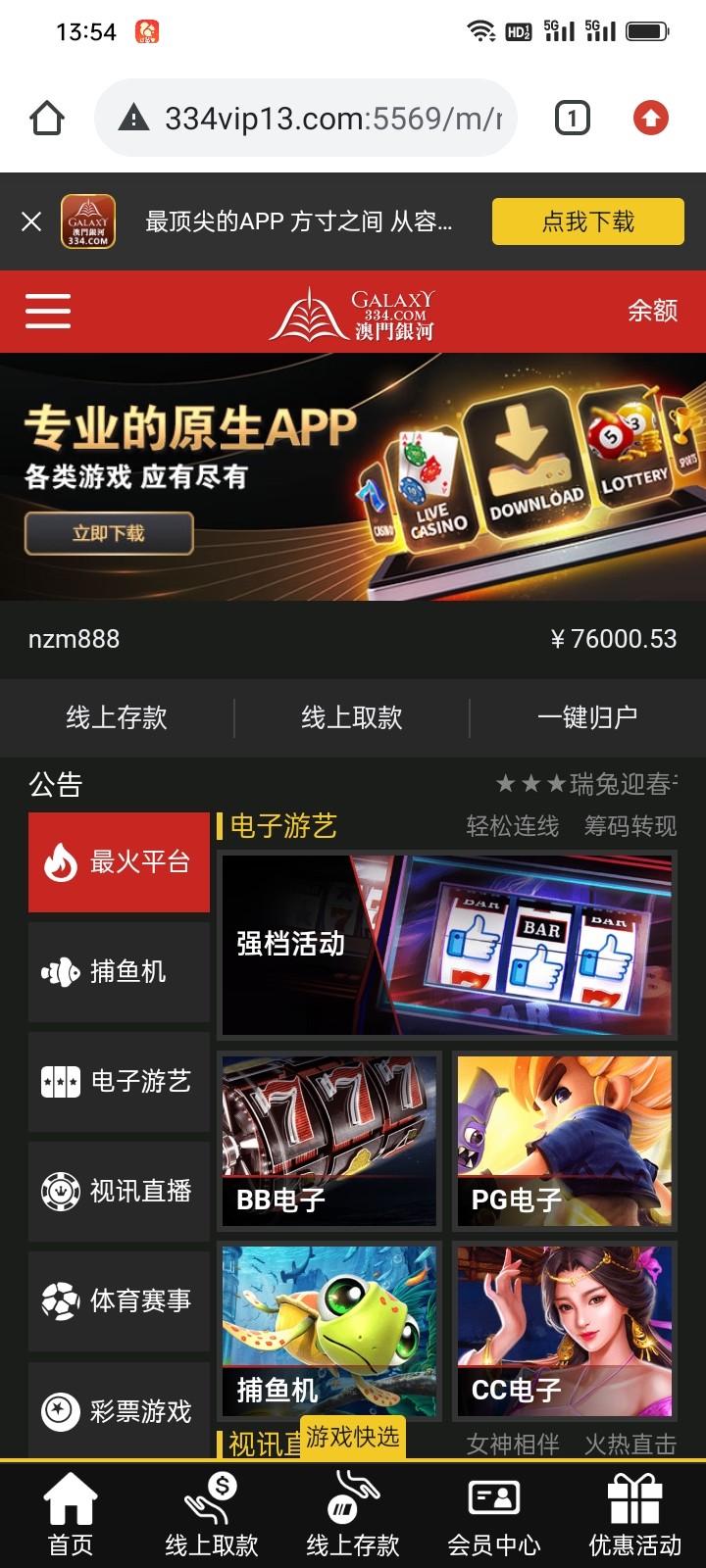
Task: Select the 捕鱼机 sidebar category
Action: [119, 972]
